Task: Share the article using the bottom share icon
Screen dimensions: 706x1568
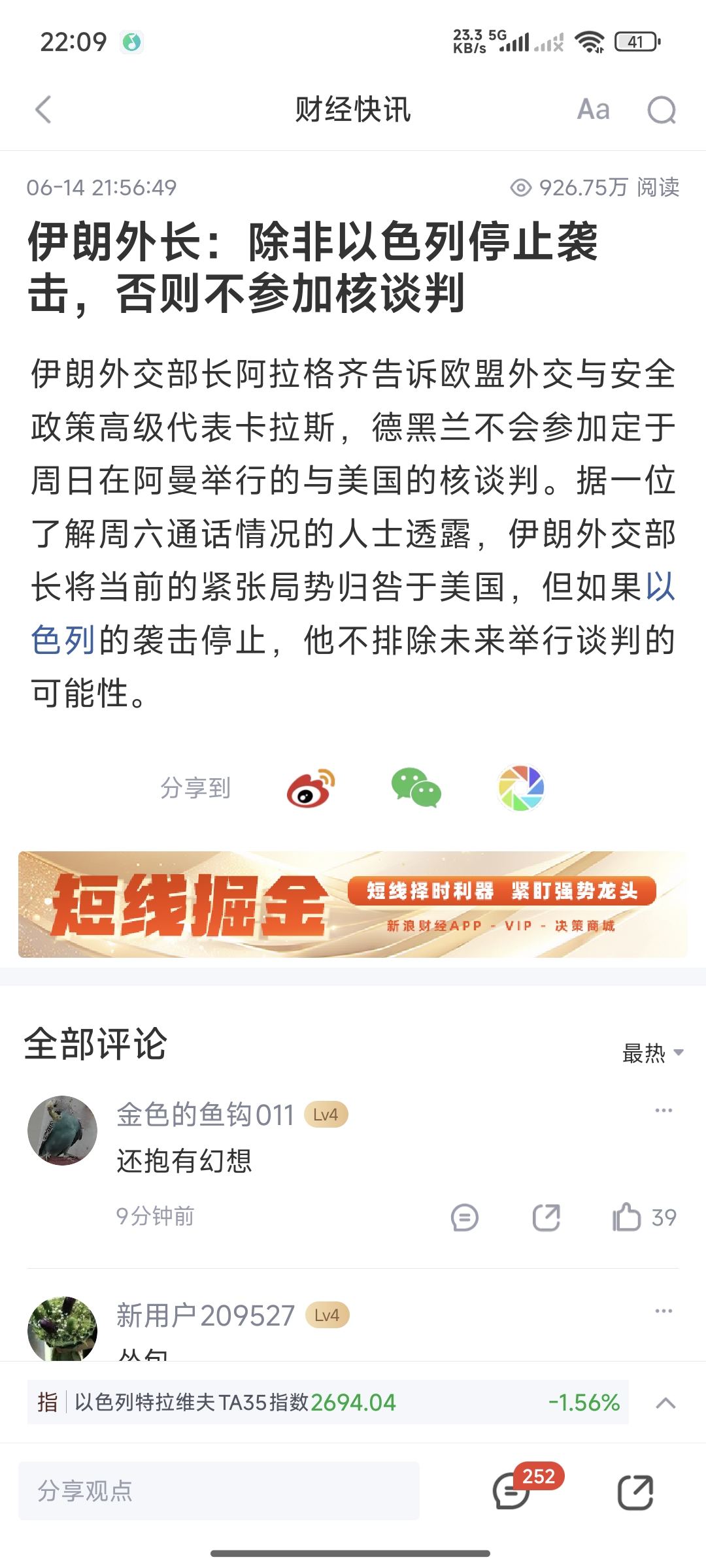Action: point(635,1492)
